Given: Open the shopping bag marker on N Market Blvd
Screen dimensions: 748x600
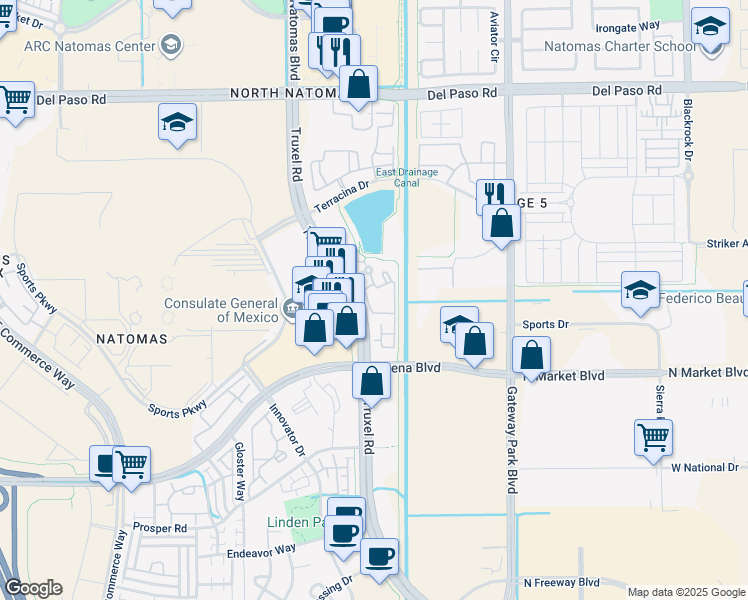Looking at the screenshot, I should [531, 356].
